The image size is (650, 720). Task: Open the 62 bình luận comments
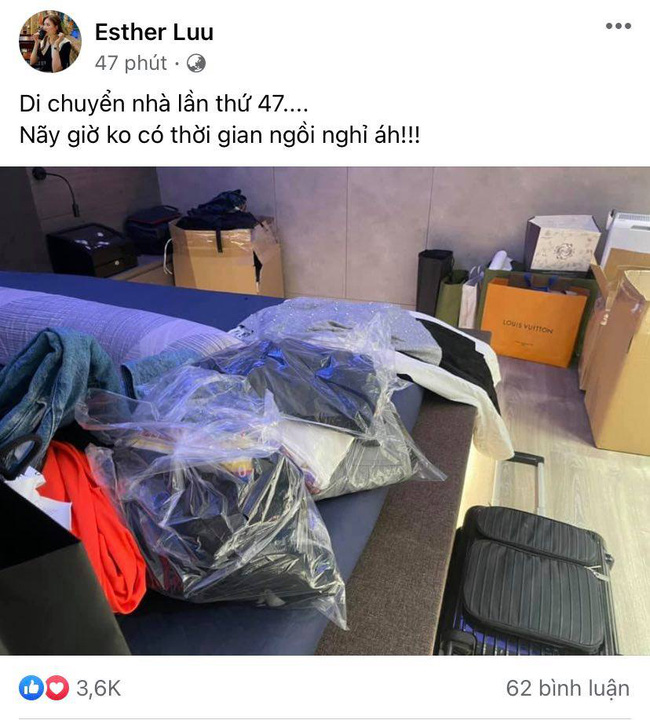click(568, 688)
